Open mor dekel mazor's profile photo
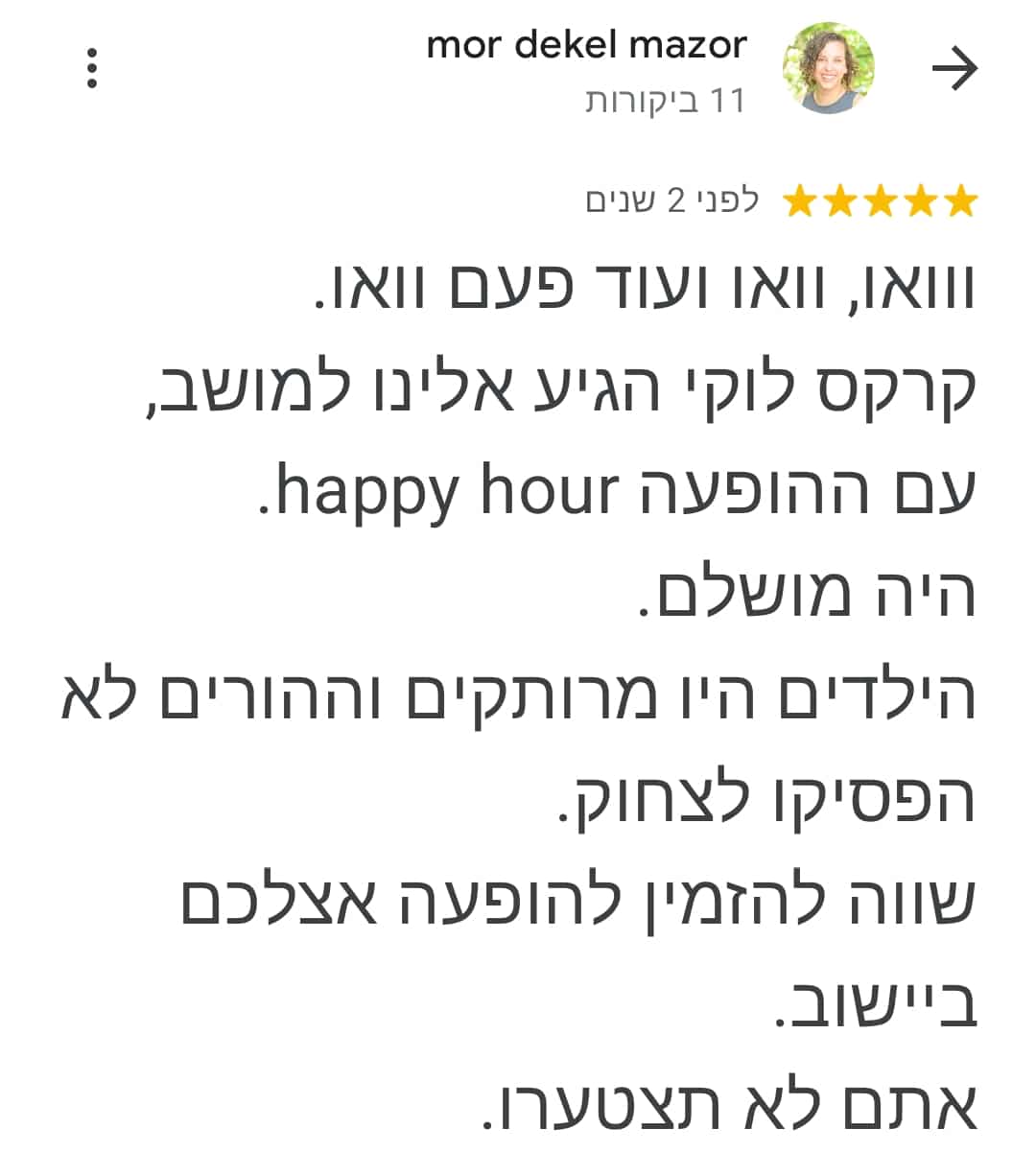Image resolution: width=1036 pixels, height=1176 pixels. point(829,69)
